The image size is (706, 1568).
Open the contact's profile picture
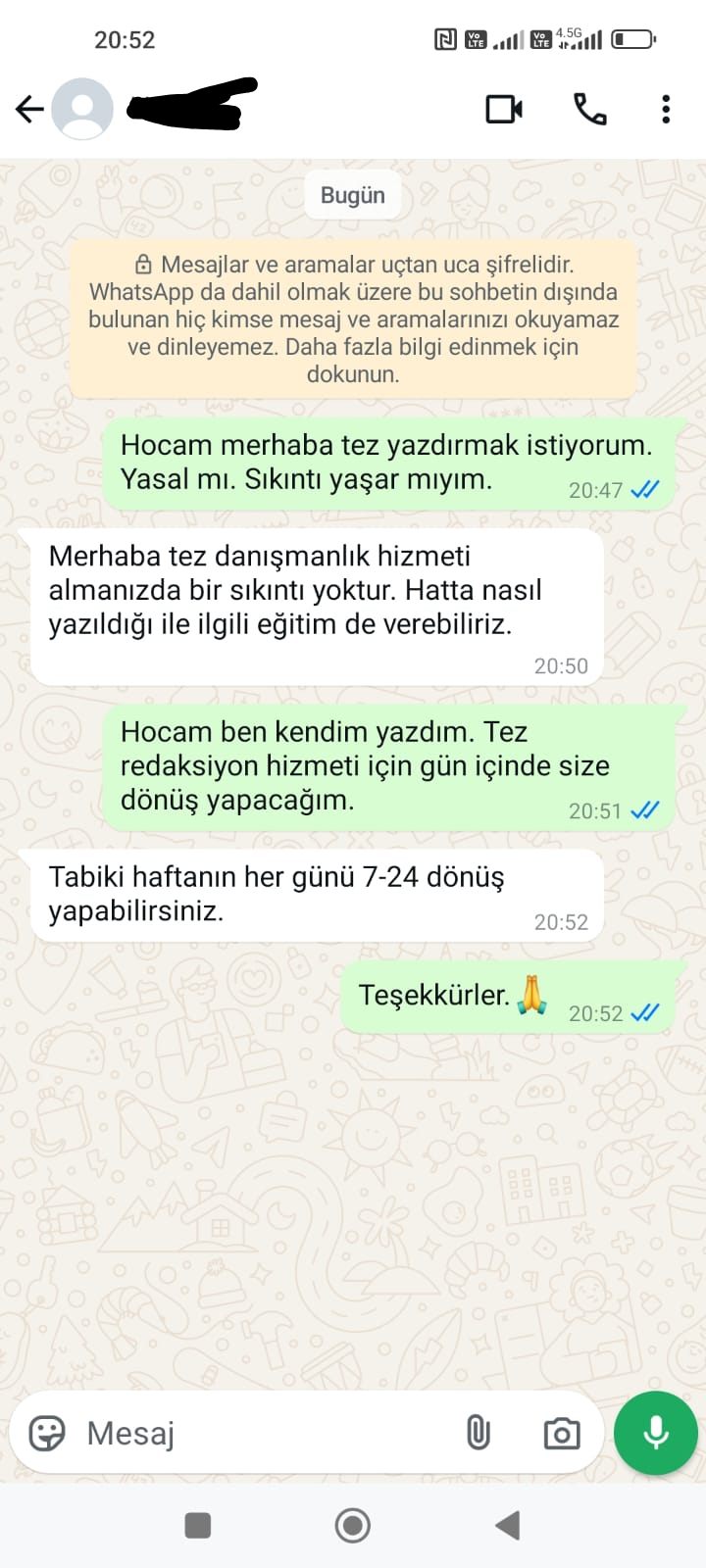[82, 109]
